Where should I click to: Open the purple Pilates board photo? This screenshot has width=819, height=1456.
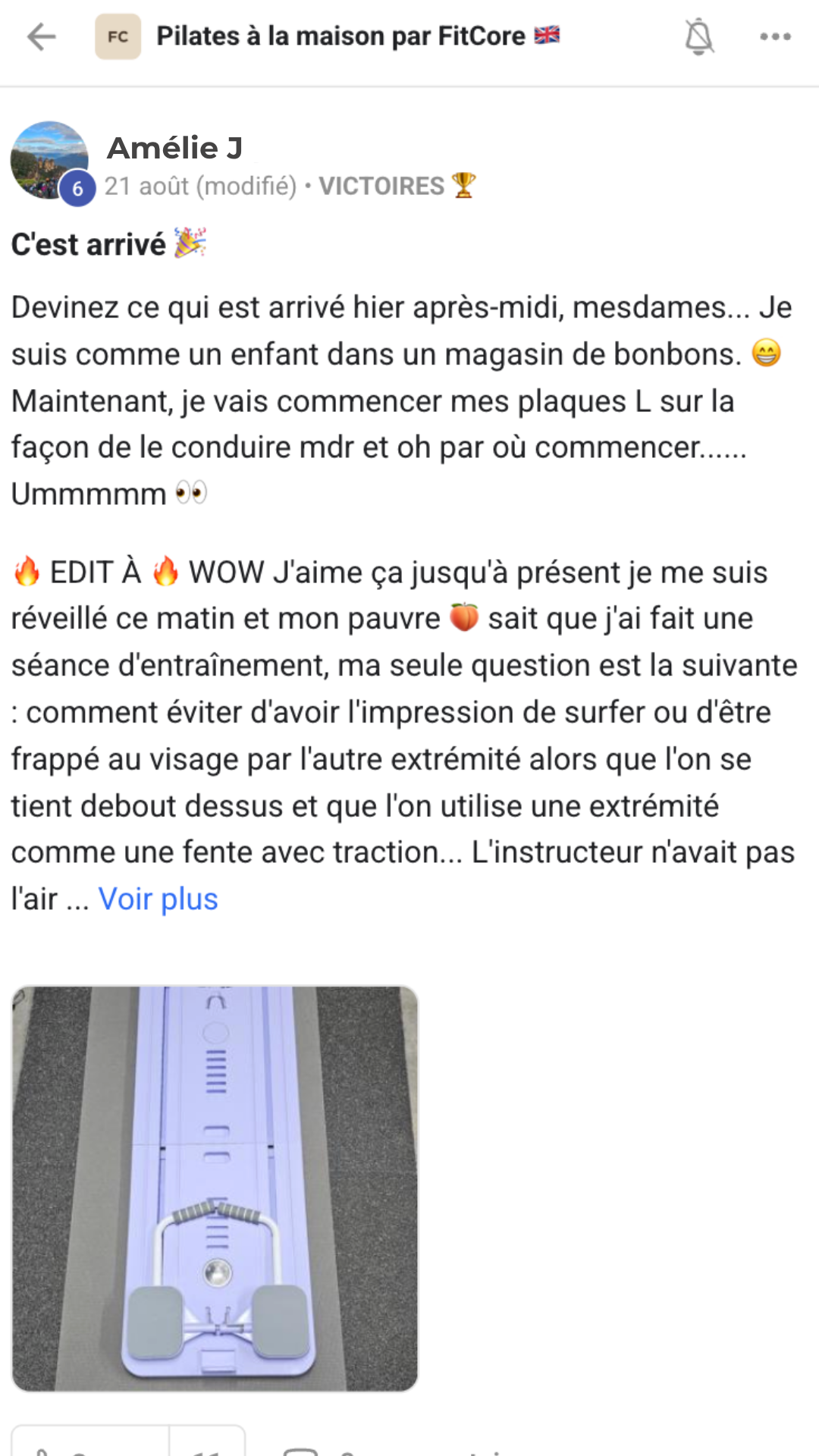[215, 1188]
